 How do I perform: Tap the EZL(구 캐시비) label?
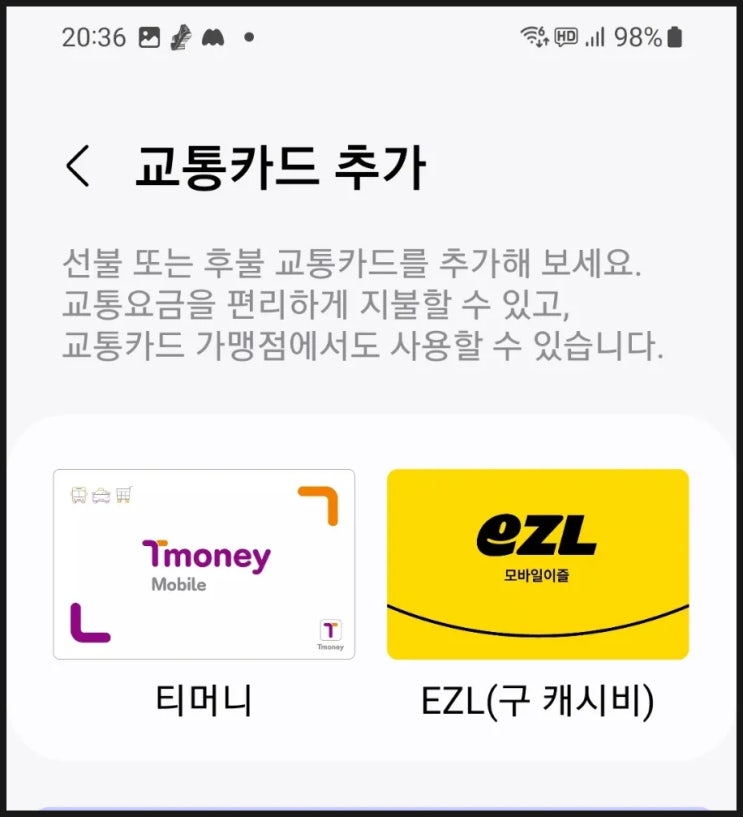point(540,702)
